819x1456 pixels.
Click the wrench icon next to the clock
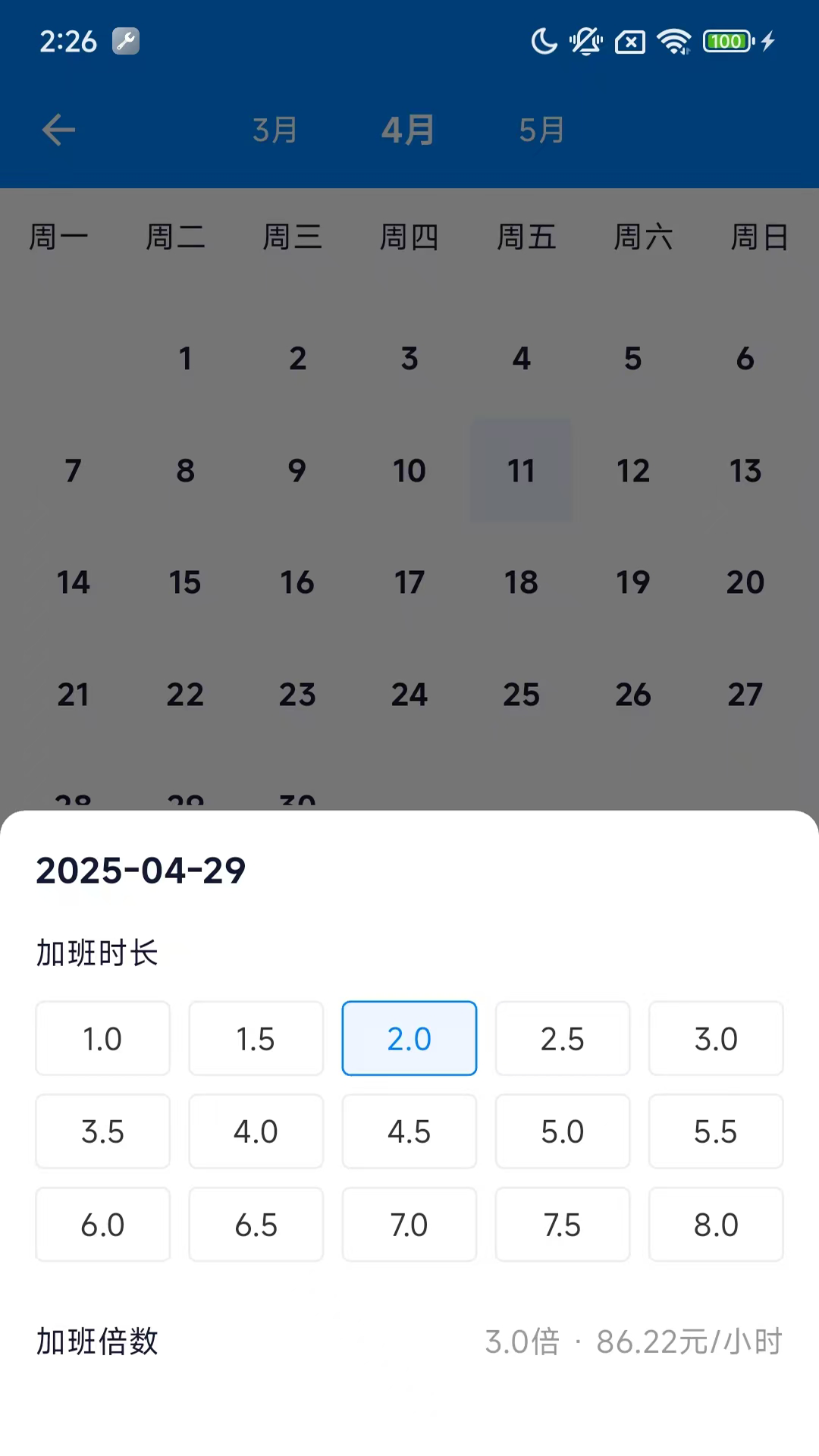coord(125,42)
